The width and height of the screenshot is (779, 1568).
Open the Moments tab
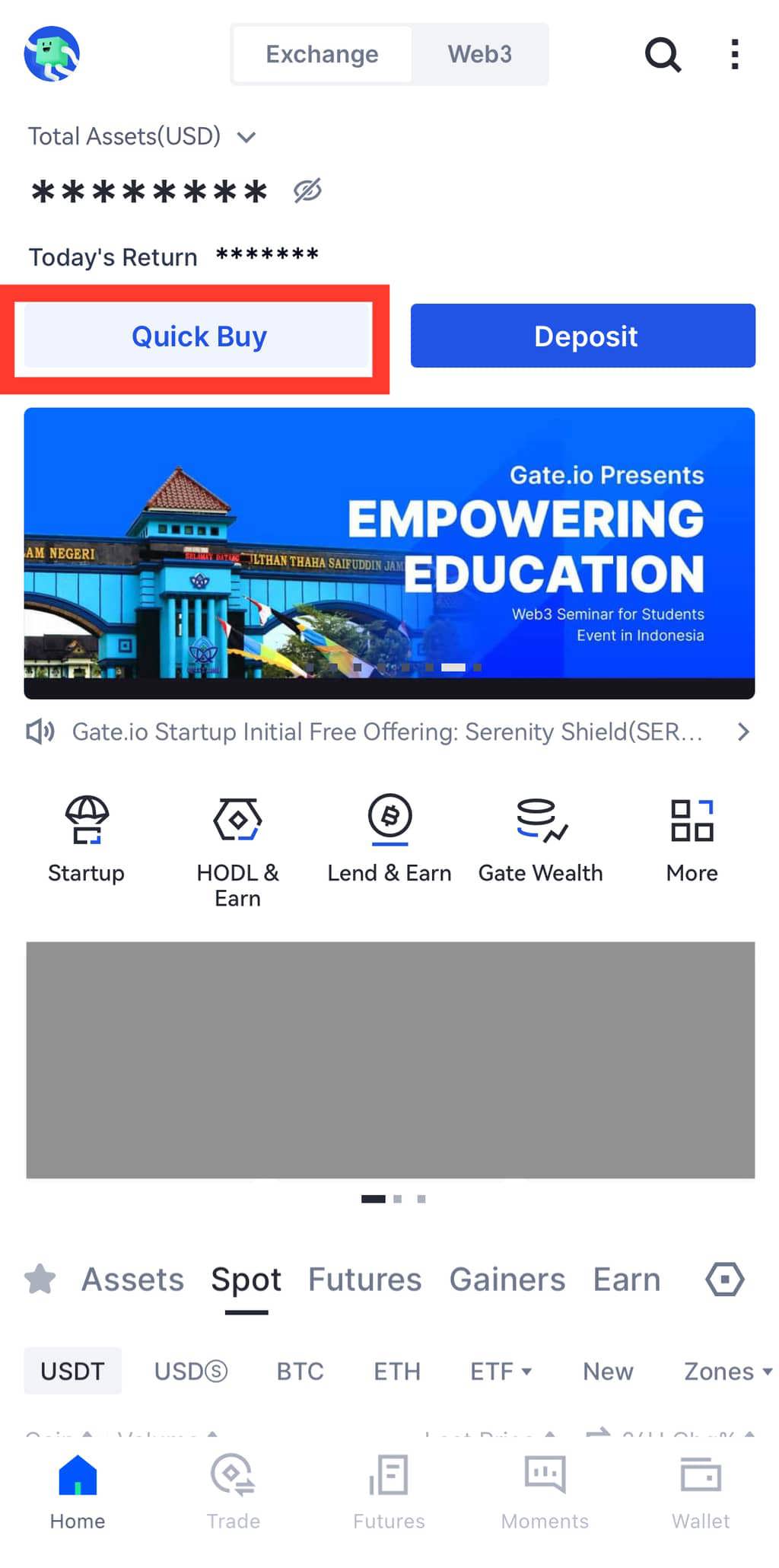[545, 1492]
